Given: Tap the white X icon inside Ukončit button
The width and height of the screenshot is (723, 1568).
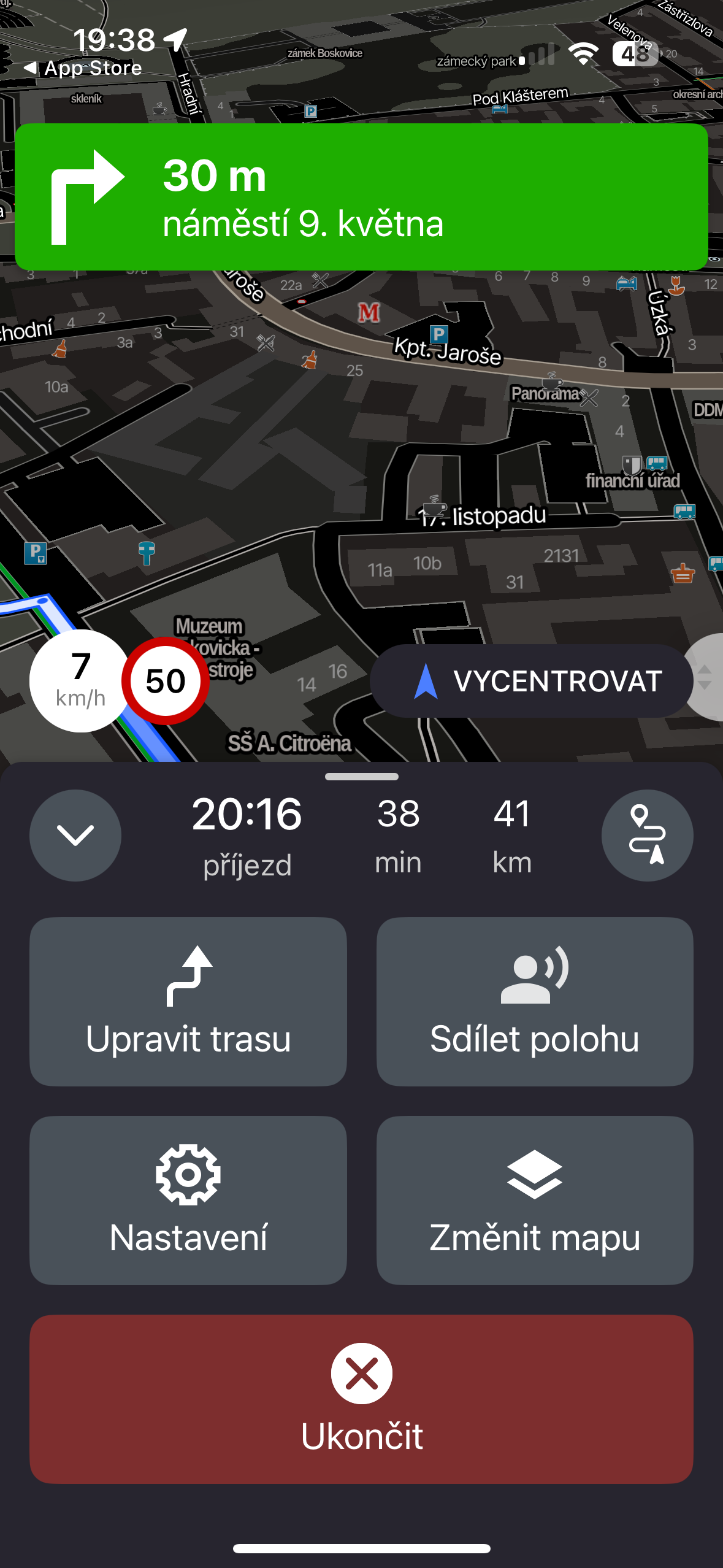Looking at the screenshot, I should [x=361, y=1372].
